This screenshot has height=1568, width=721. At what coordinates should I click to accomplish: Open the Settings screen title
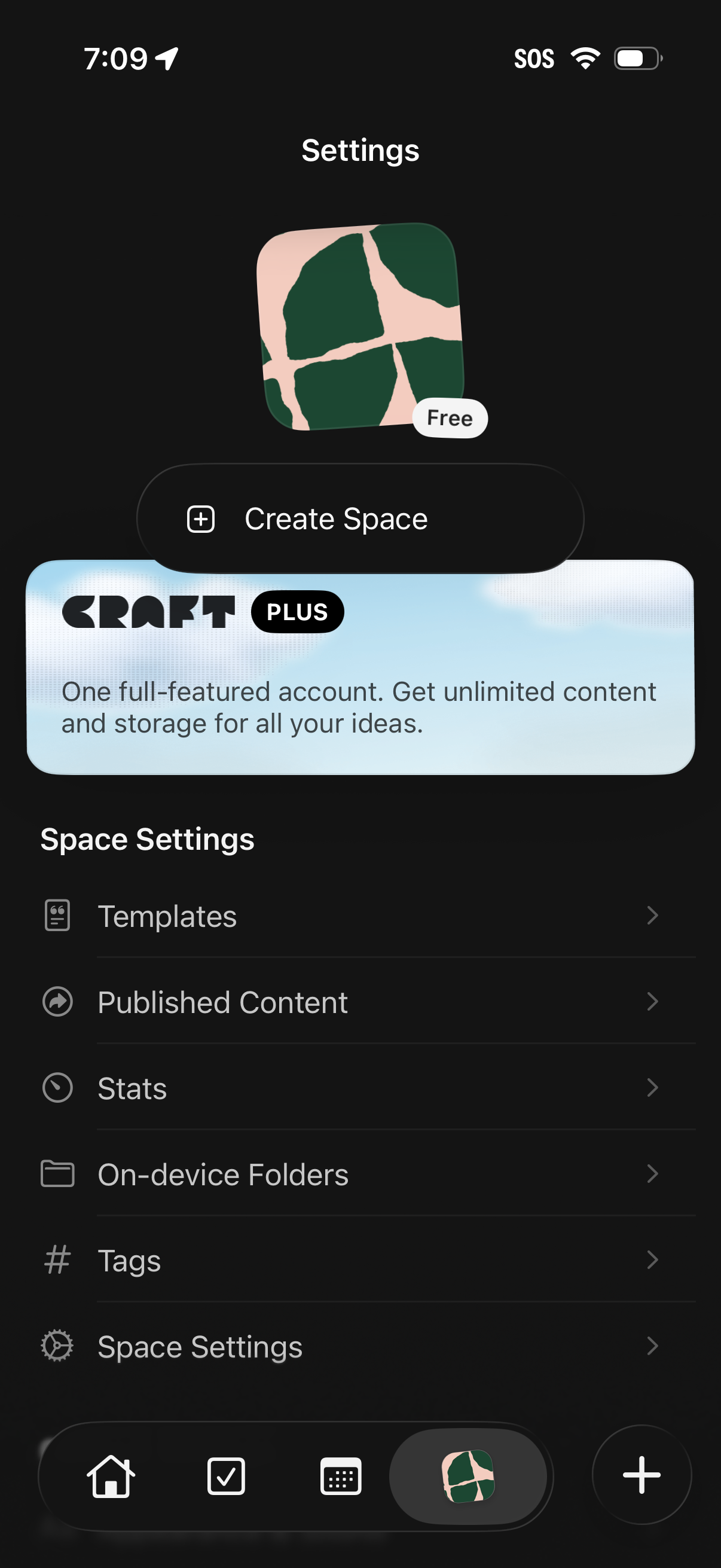(x=361, y=150)
